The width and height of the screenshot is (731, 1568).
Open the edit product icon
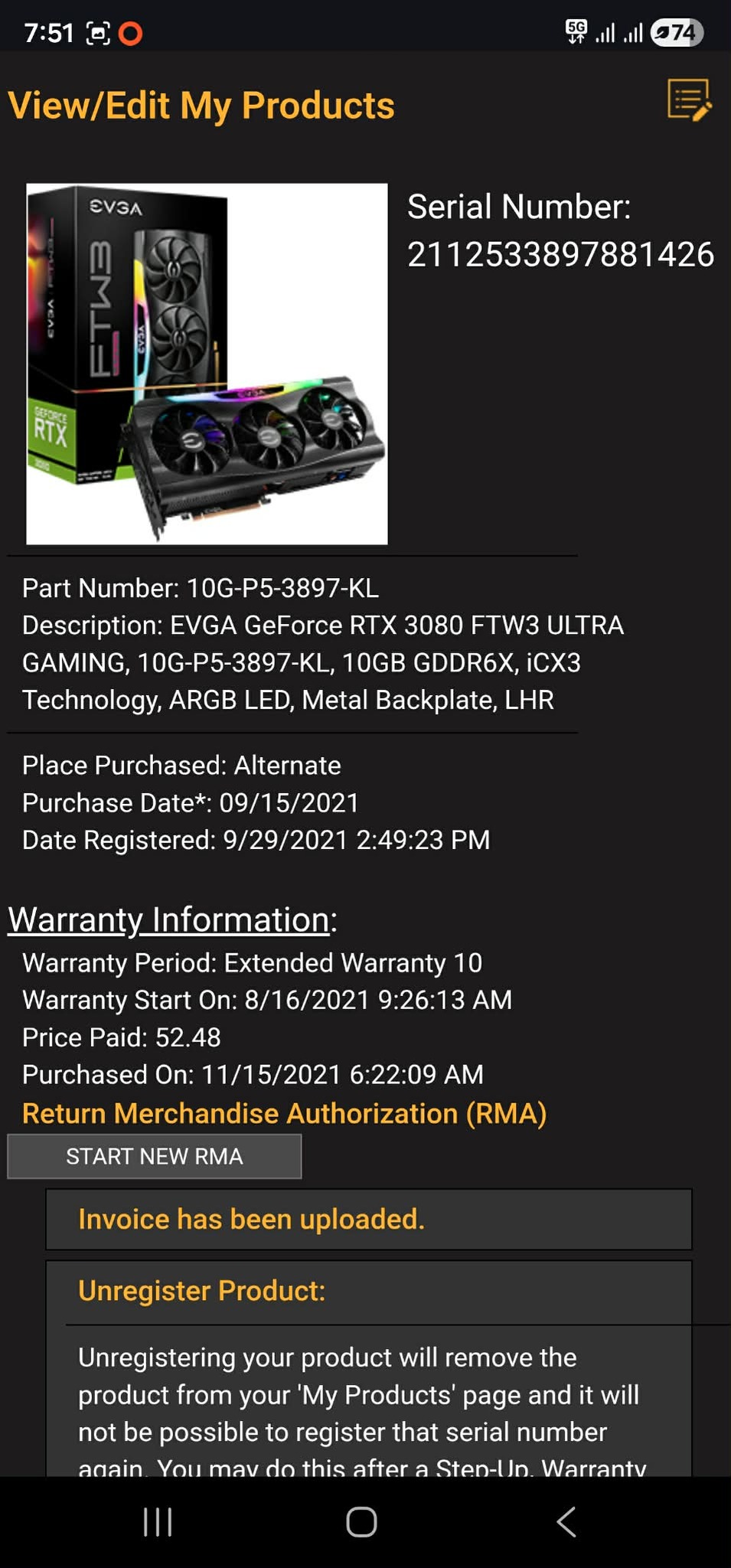(x=689, y=100)
